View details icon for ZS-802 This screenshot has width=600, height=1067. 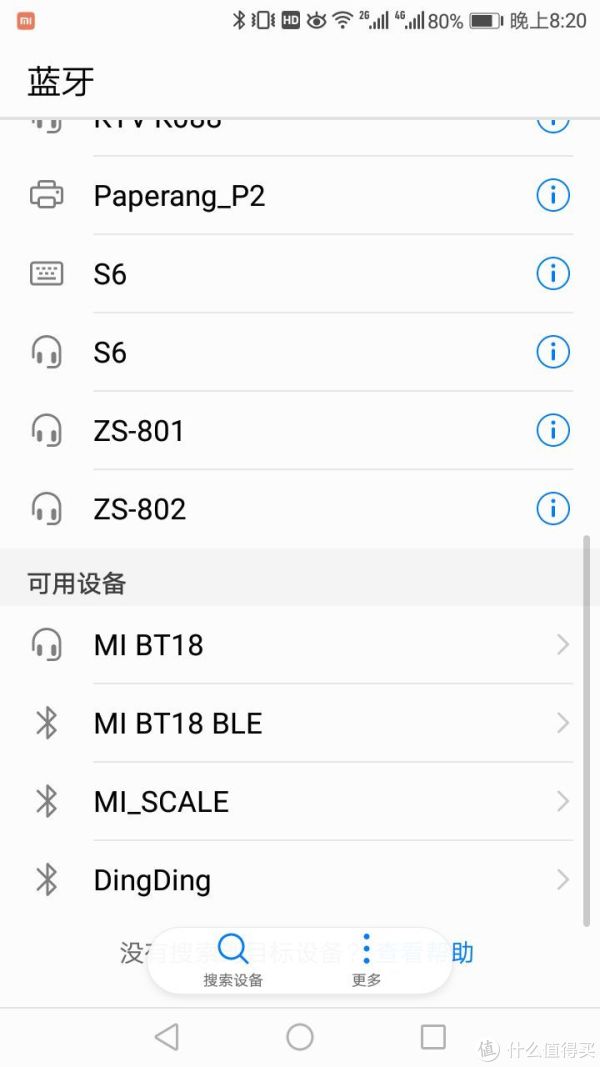[552, 509]
